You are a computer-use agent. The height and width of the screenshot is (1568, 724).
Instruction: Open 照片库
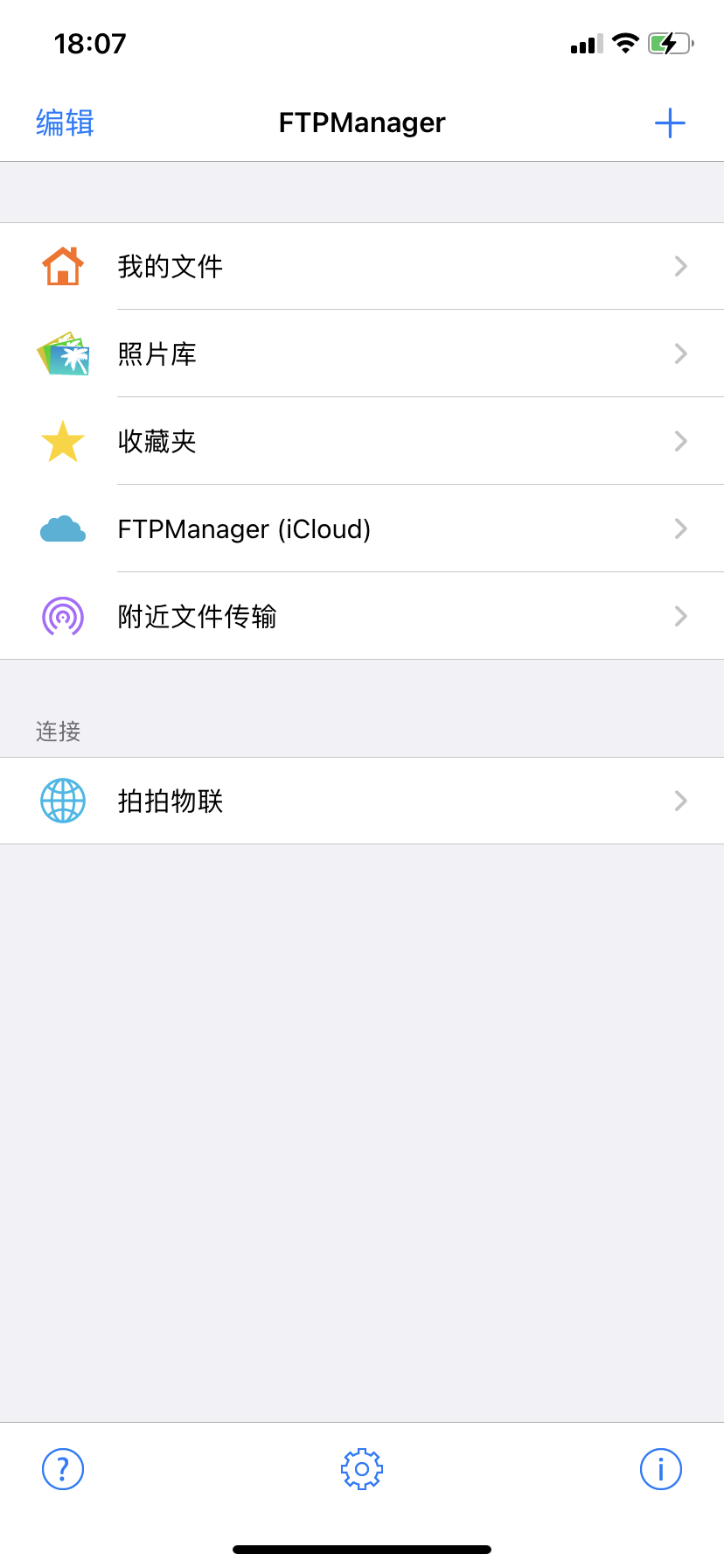pos(362,353)
